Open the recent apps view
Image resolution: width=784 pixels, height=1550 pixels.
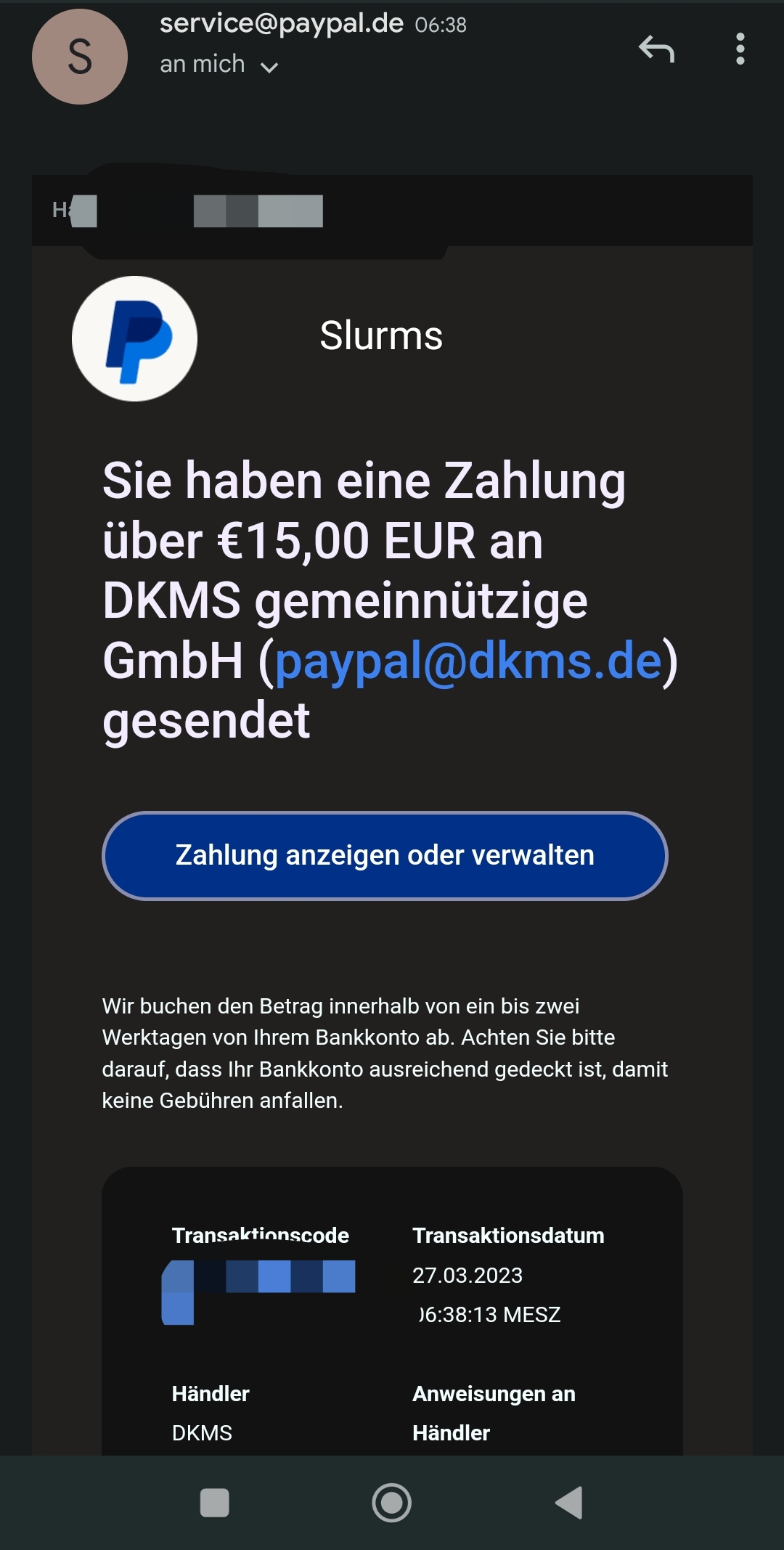point(214,1502)
